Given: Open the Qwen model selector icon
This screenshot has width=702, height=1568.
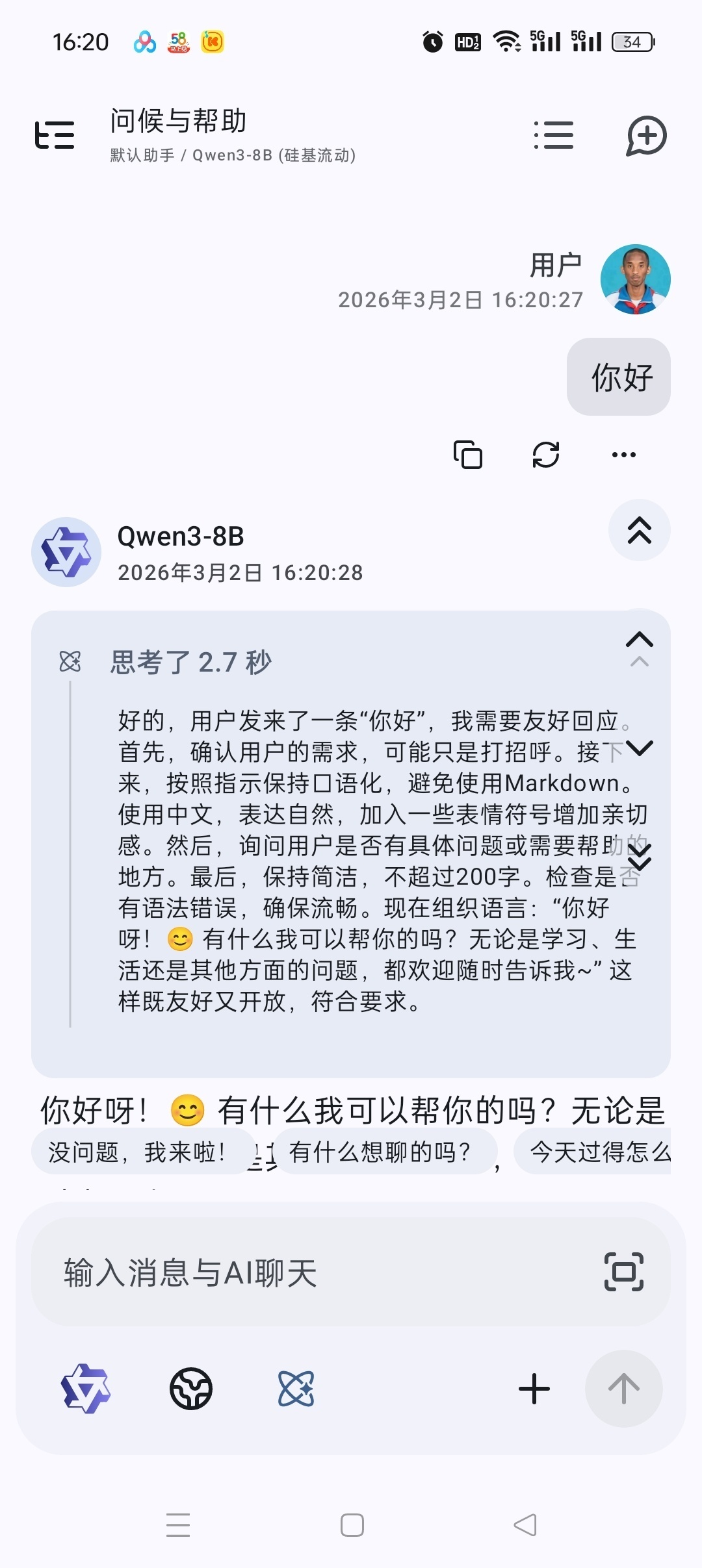Looking at the screenshot, I should point(86,1389).
